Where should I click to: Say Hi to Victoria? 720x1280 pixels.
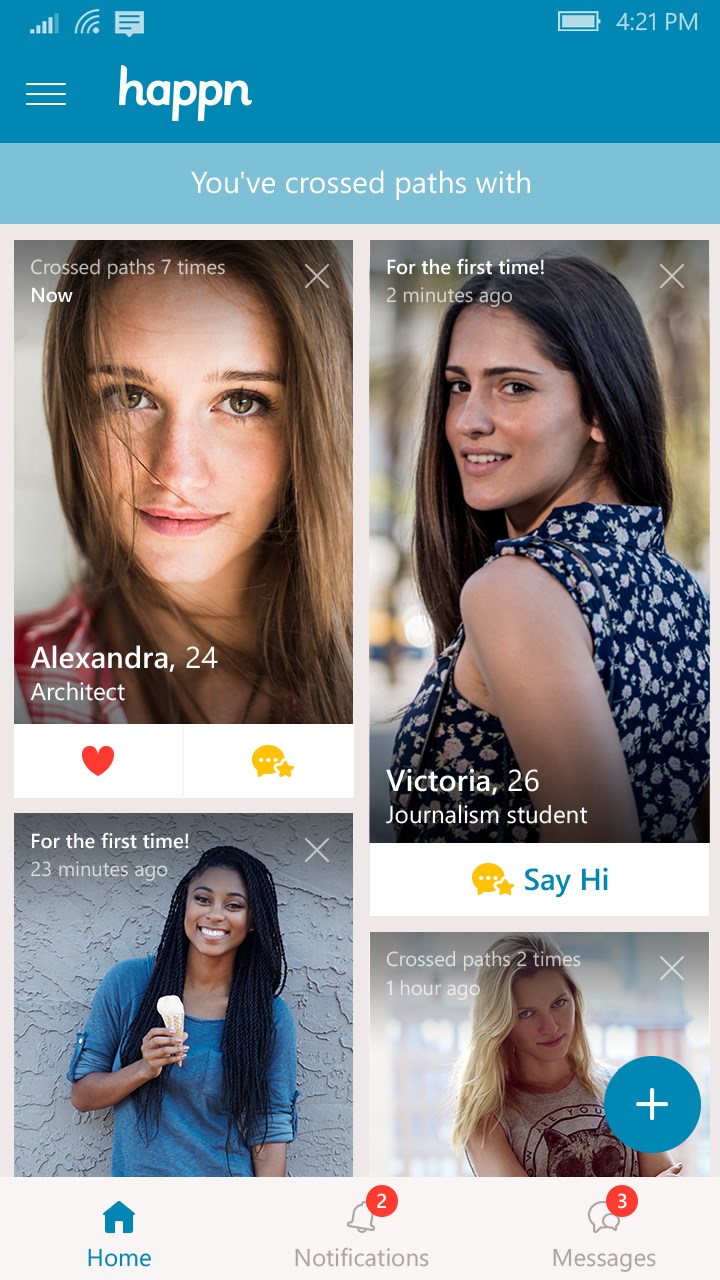(539, 880)
